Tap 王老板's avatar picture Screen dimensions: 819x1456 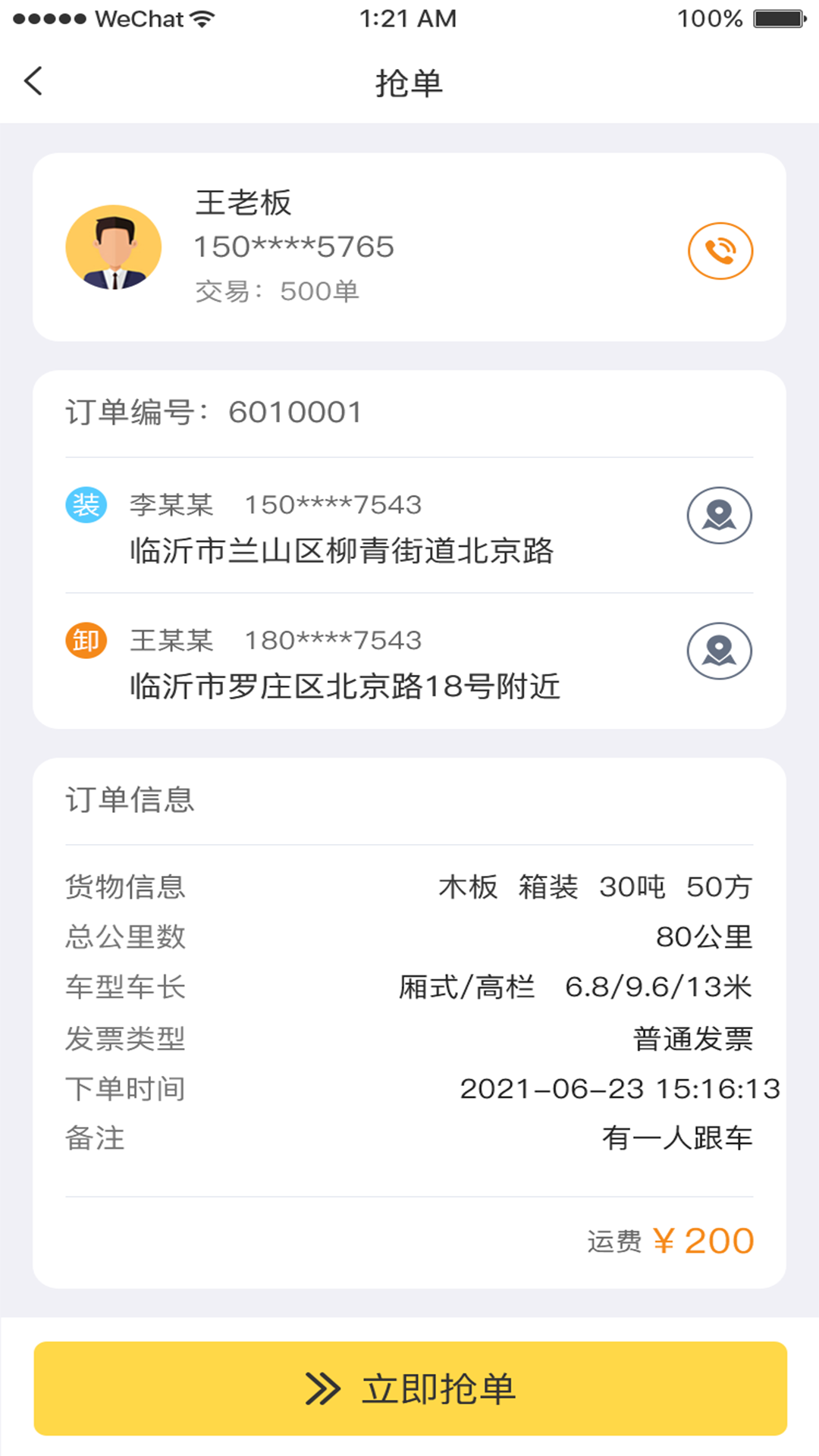114,248
